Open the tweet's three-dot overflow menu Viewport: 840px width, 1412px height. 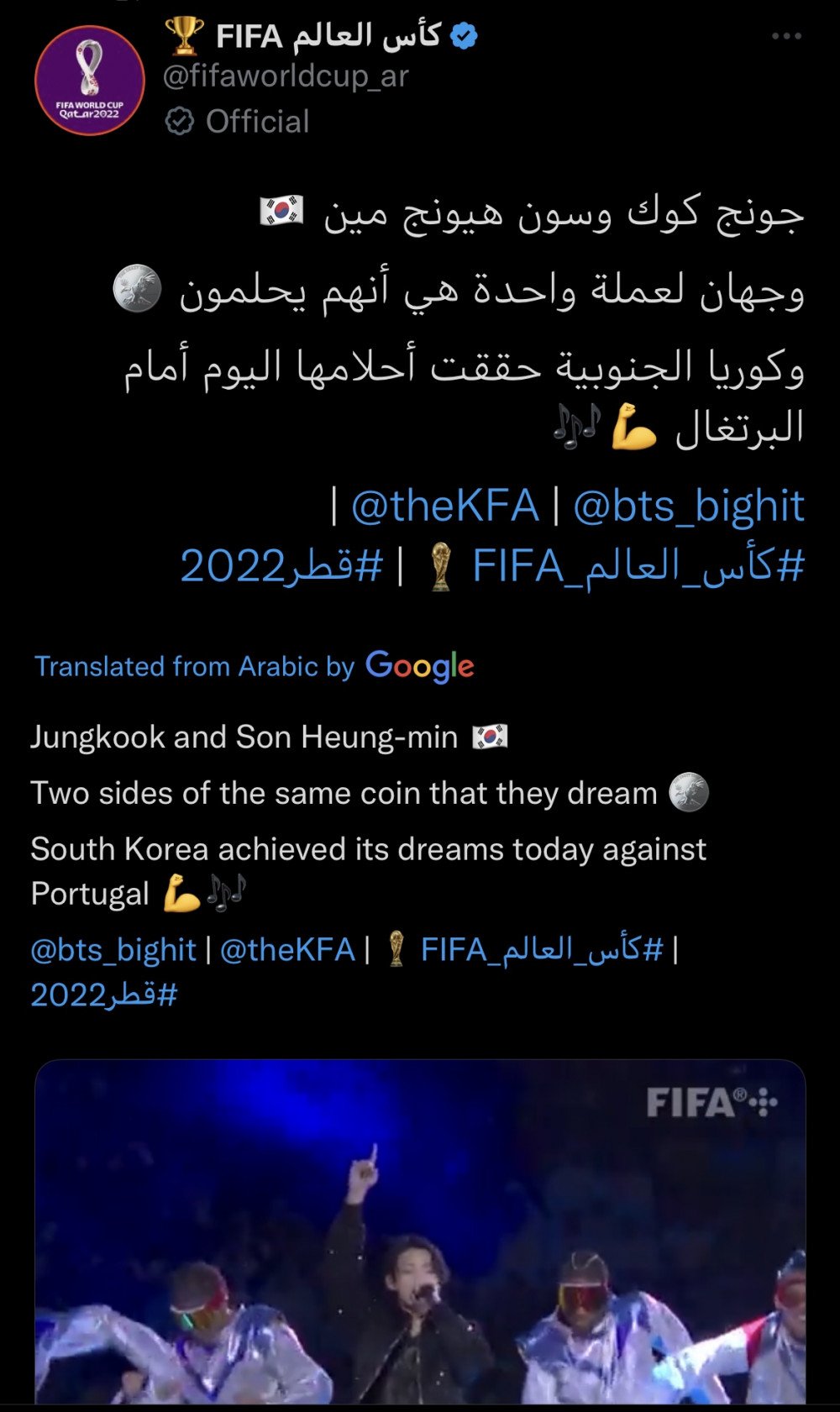(x=786, y=36)
